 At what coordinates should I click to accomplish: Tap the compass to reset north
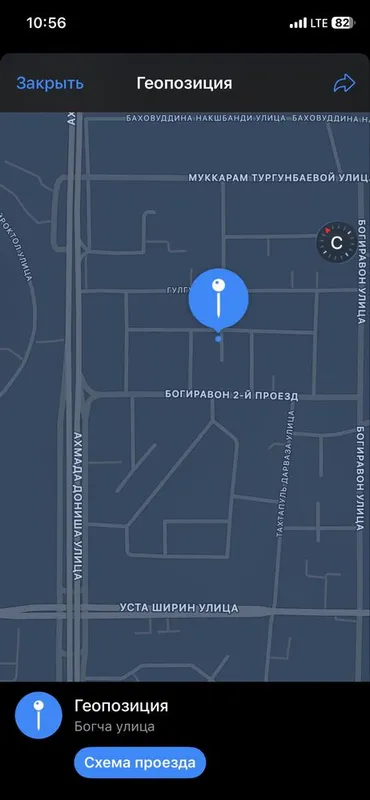(x=336, y=243)
